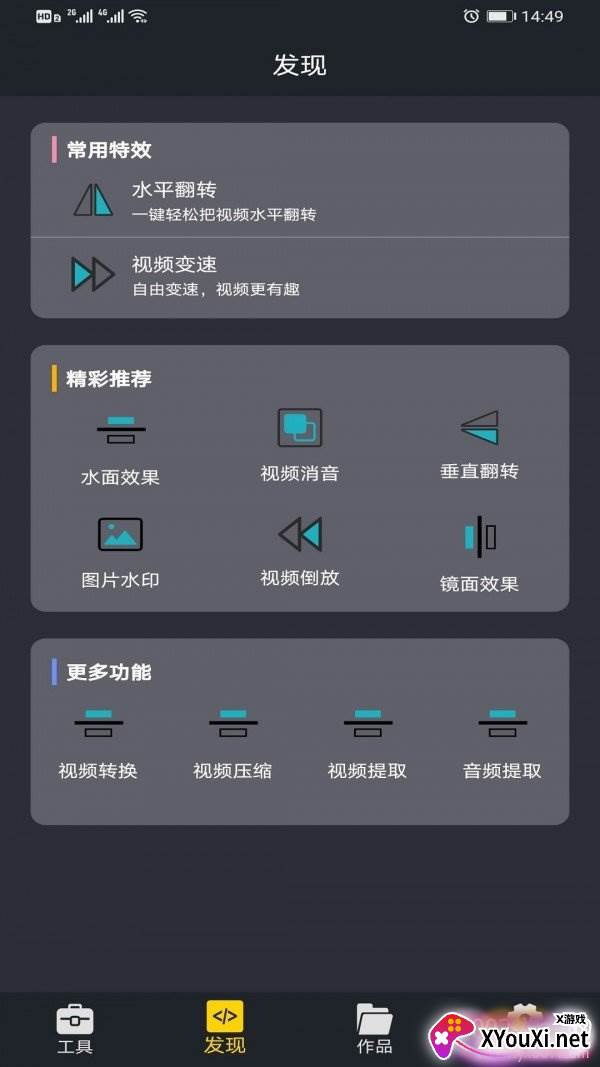Screen dimensions: 600x1067
Task: Open 音频提取 audio extraction
Action: click(x=502, y=744)
